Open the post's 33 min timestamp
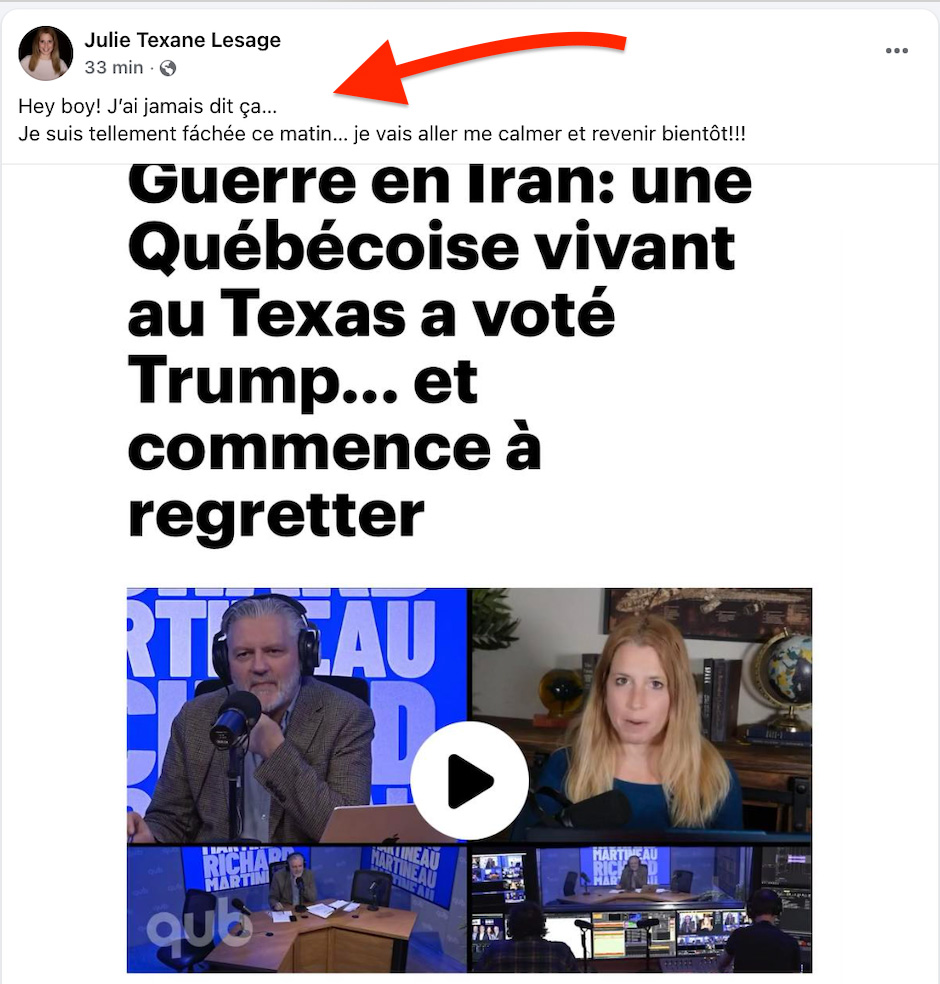 (x=113, y=68)
